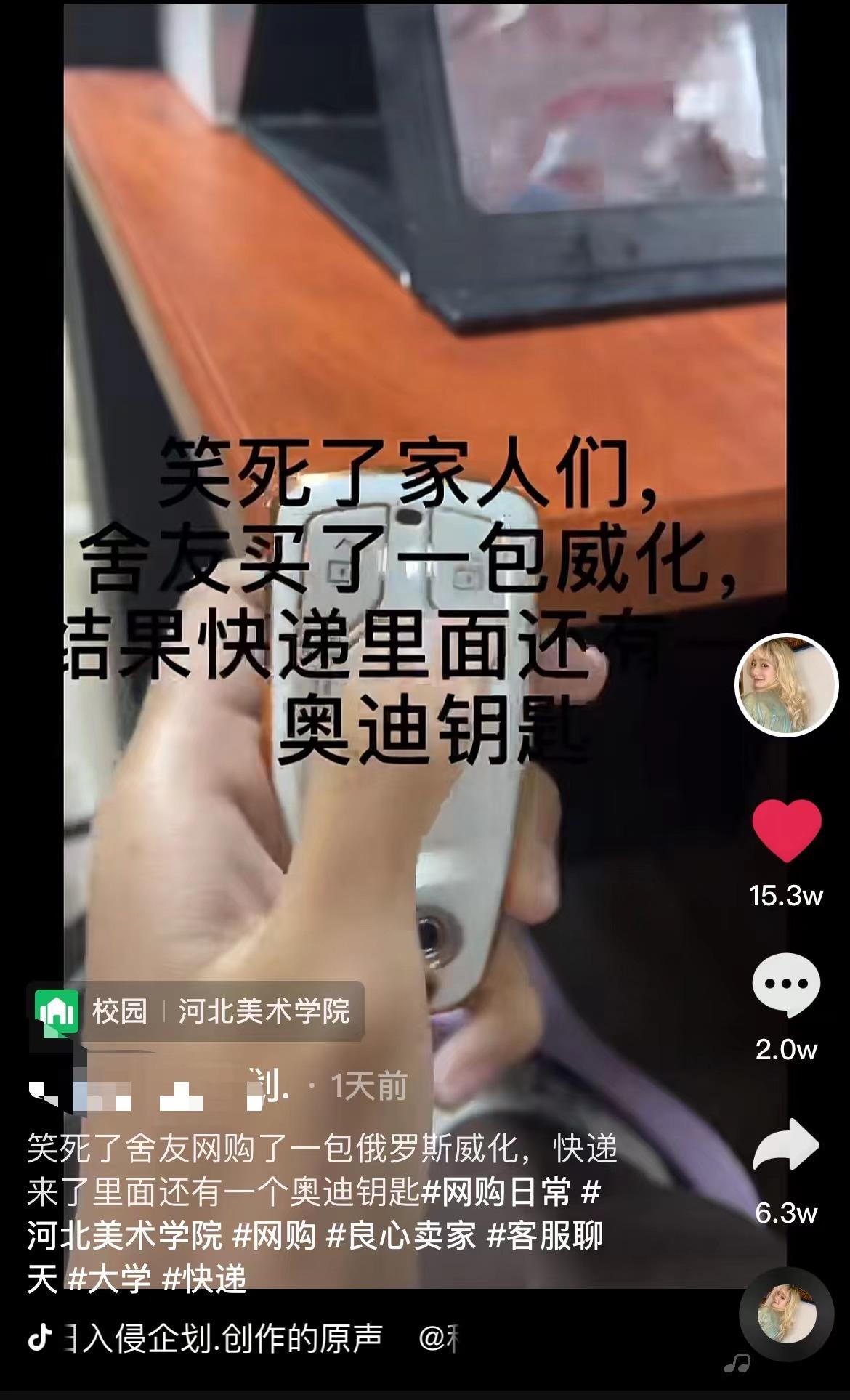Open the creator's profile avatar
850x1400 pixels.
point(787,684)
